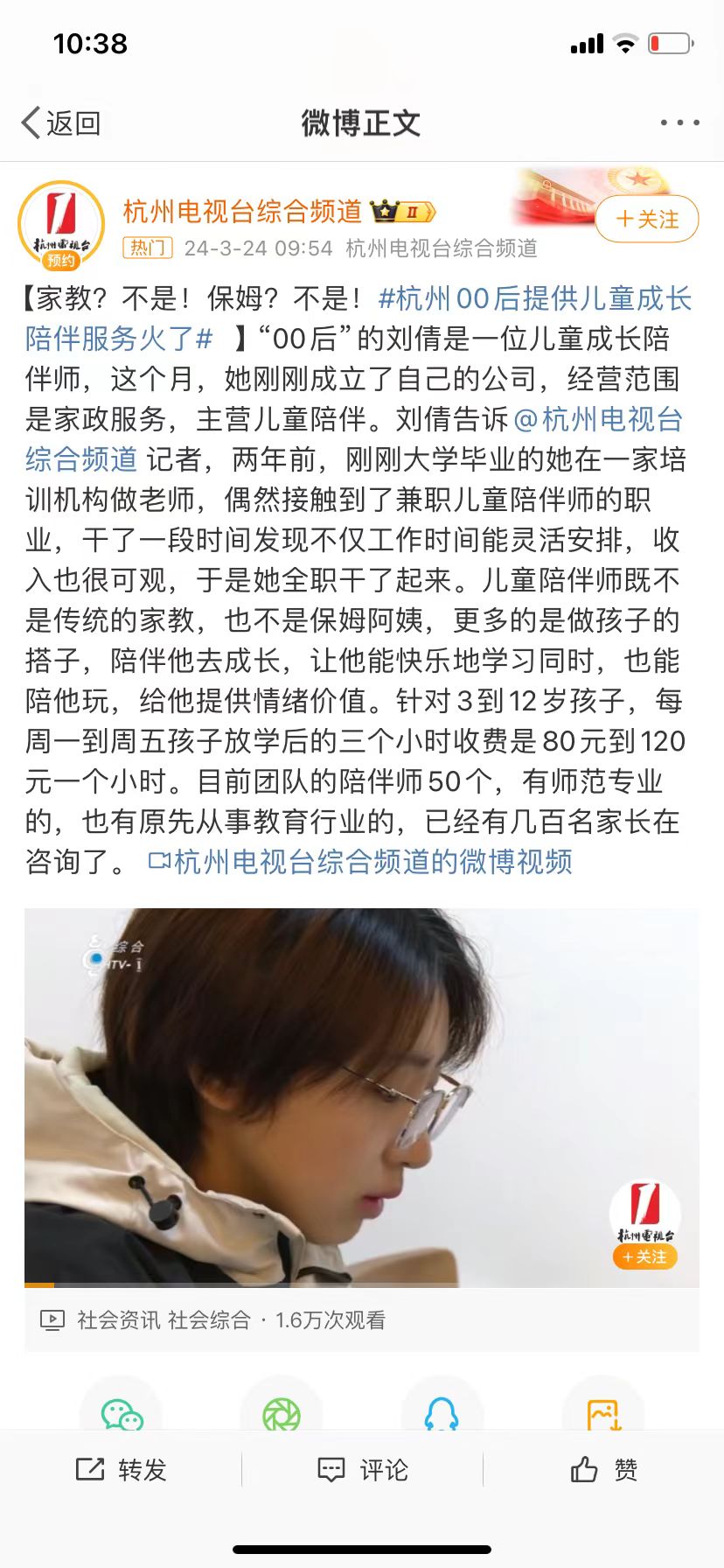
Task: Share the post to WeChat
Action: coord(122,1414)
